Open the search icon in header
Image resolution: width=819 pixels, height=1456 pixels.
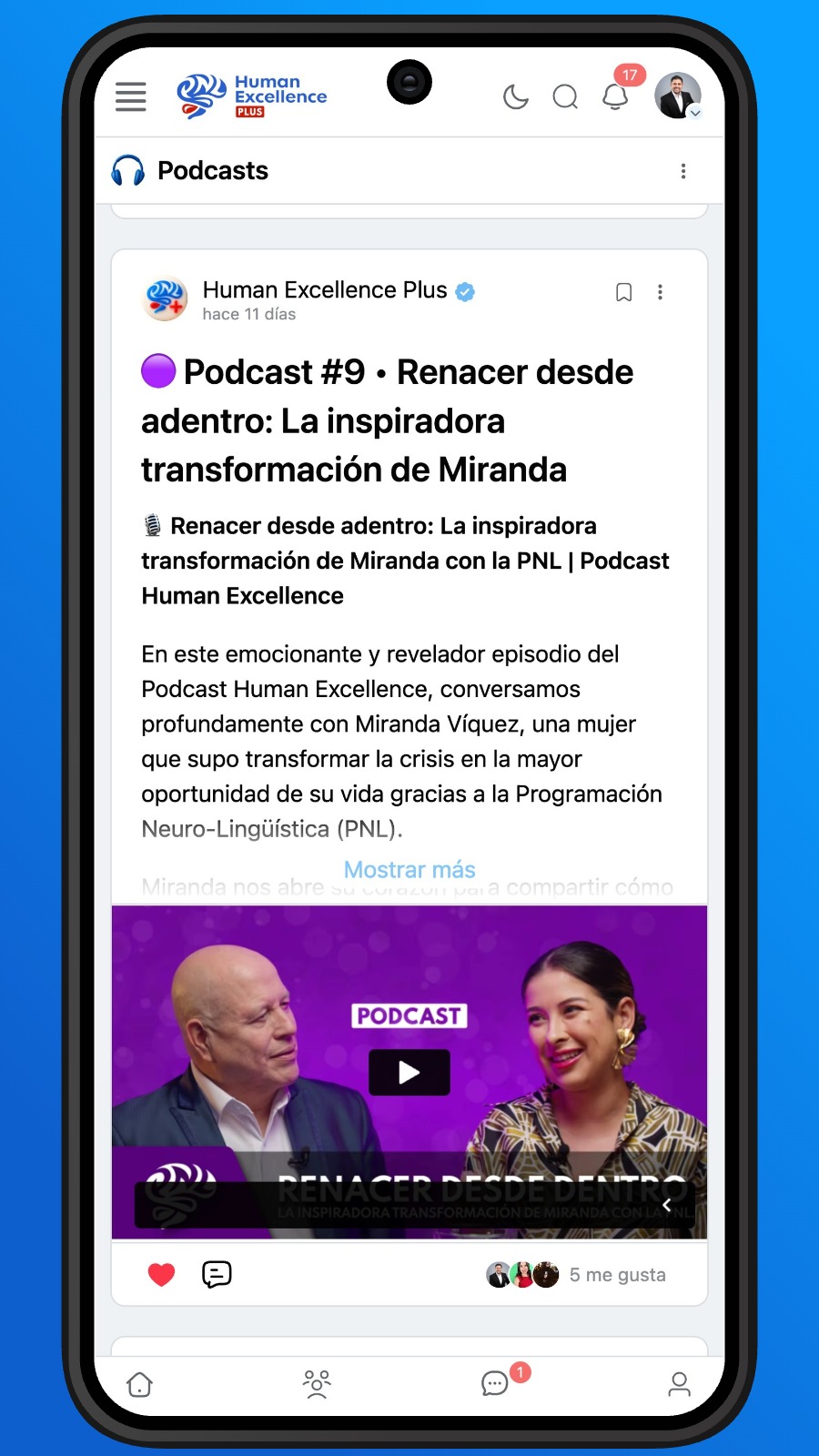[565, 96]
